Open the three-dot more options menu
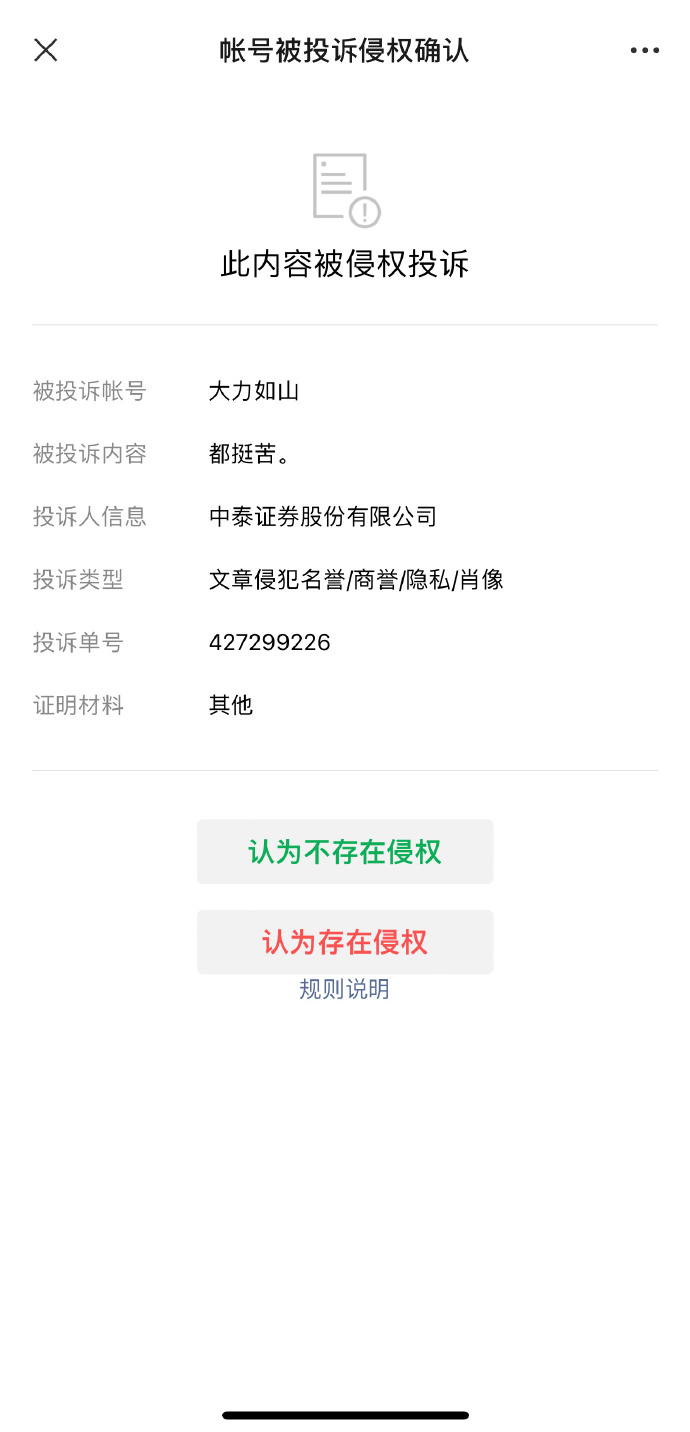Viewport: 690px width, 1432px height. coord(644,50)
